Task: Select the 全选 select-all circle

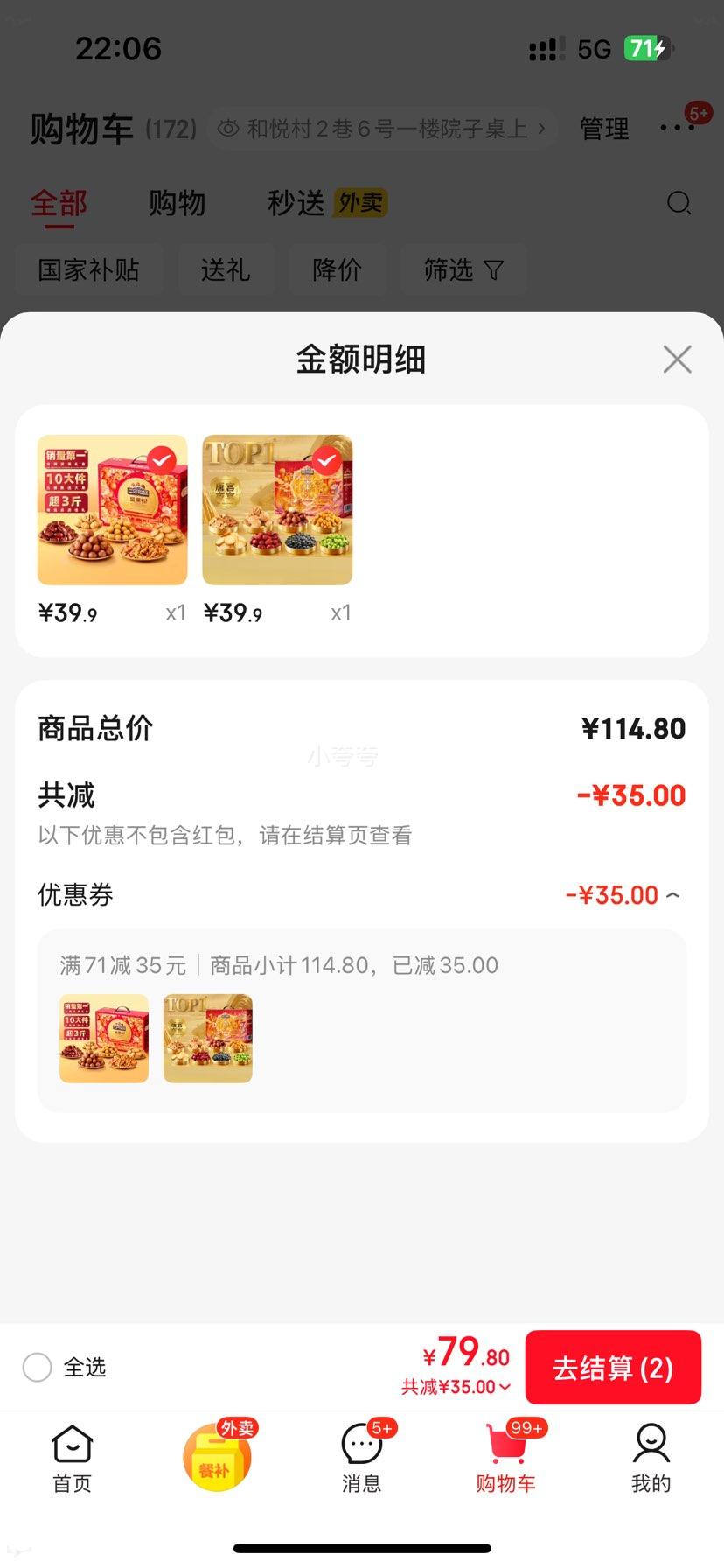Action: (x=38, y=1367)
